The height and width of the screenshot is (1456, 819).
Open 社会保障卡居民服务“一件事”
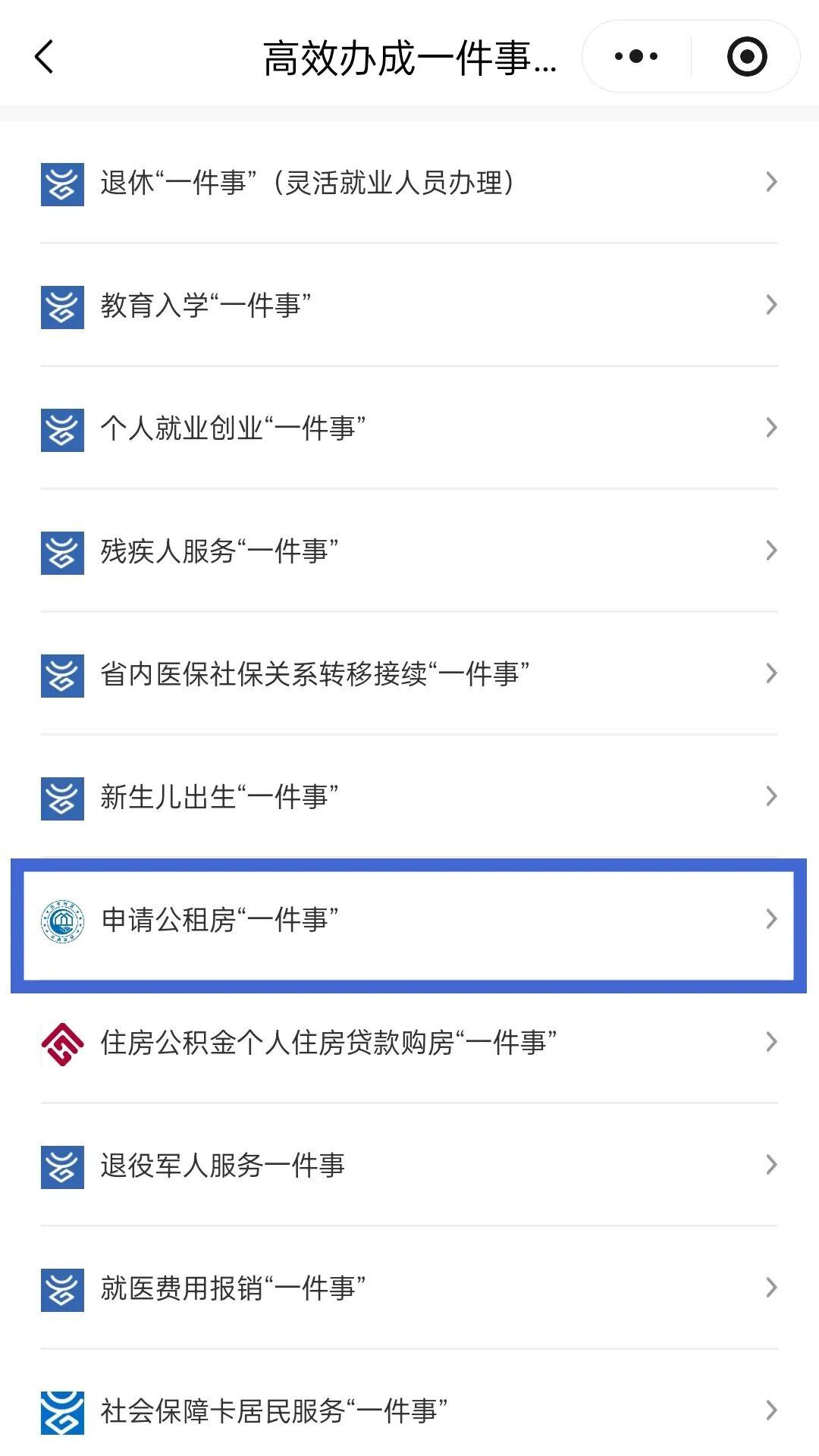click(409, 1411)
